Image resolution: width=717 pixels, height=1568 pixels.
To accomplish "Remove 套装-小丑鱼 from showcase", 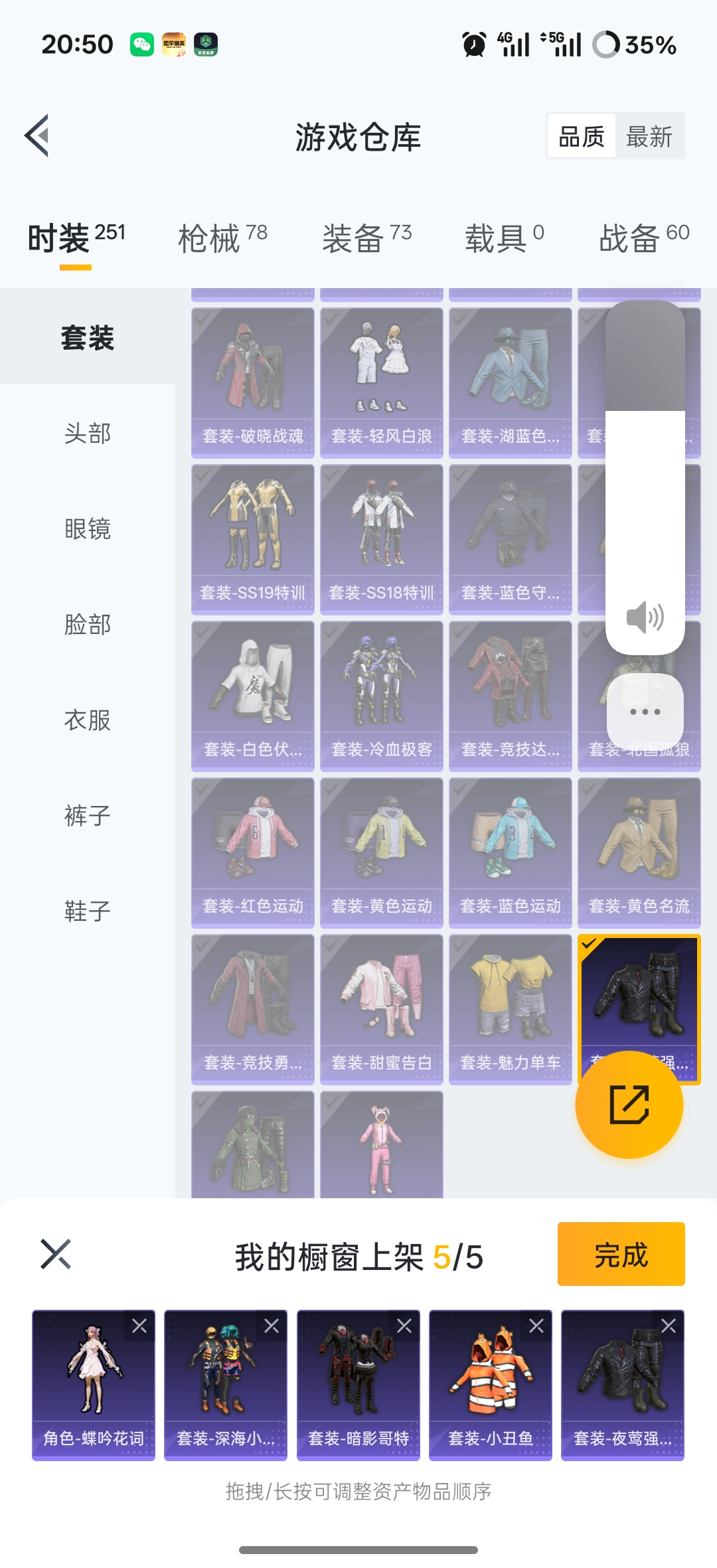I will 536,1326.
